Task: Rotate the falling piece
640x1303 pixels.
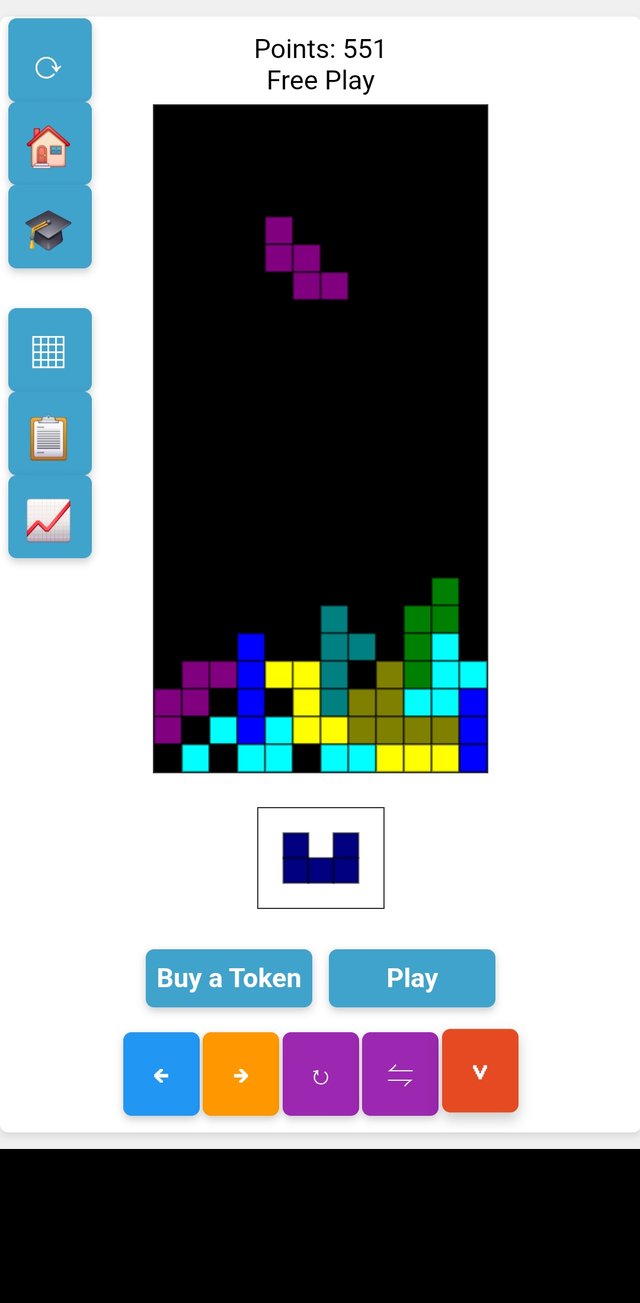Action: tap(320, 1075)
